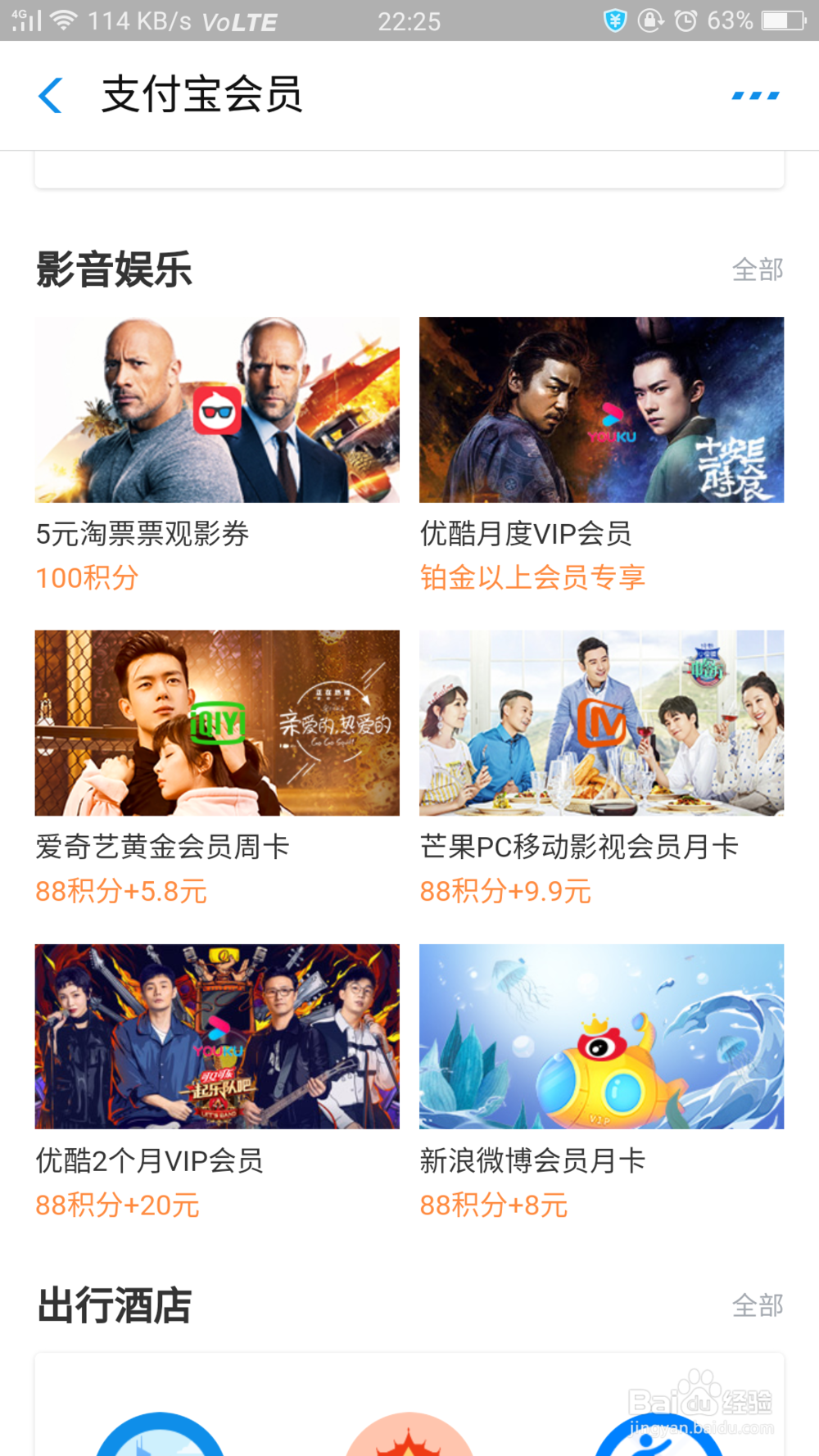Open the three-dot more options menu
Viewport: 819px width, 1456px height.
[755, 96]
